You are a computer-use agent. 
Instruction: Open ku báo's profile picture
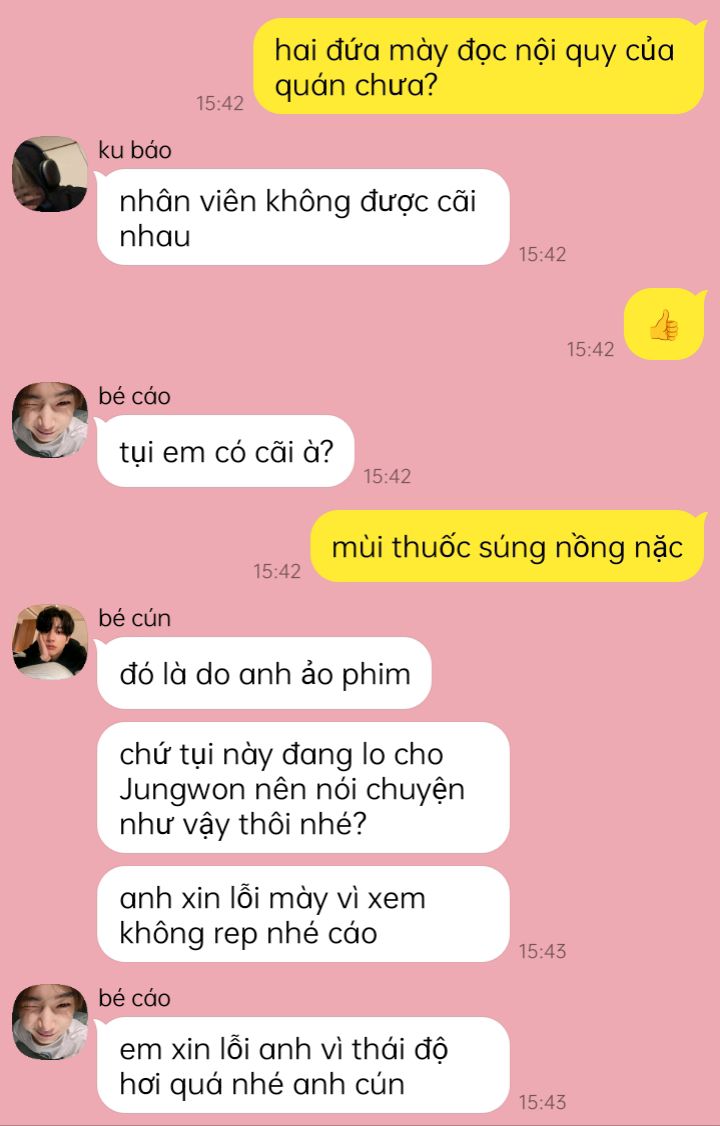[x=50, y=174]
